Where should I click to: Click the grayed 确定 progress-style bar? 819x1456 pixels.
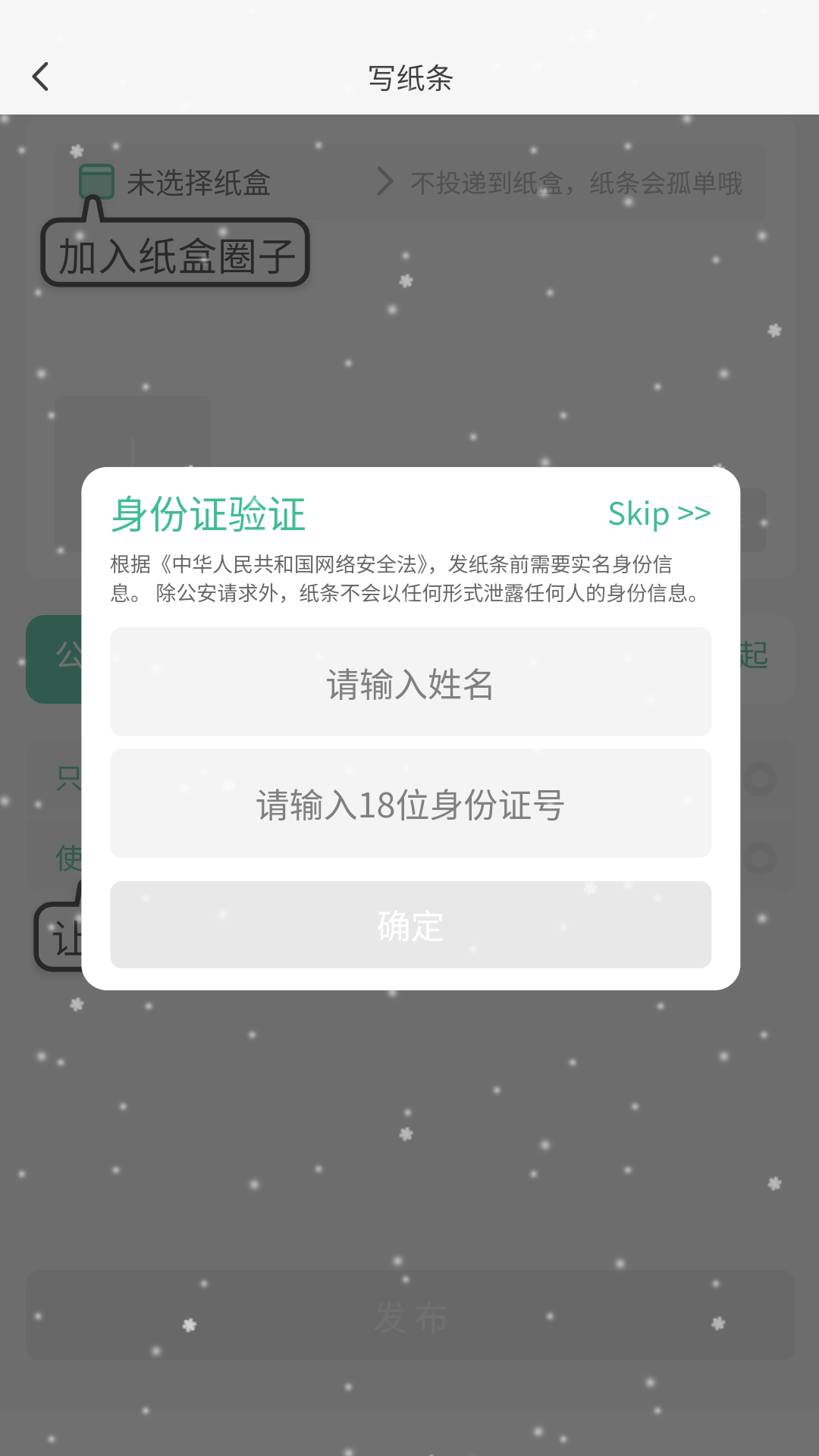[409, 925]
